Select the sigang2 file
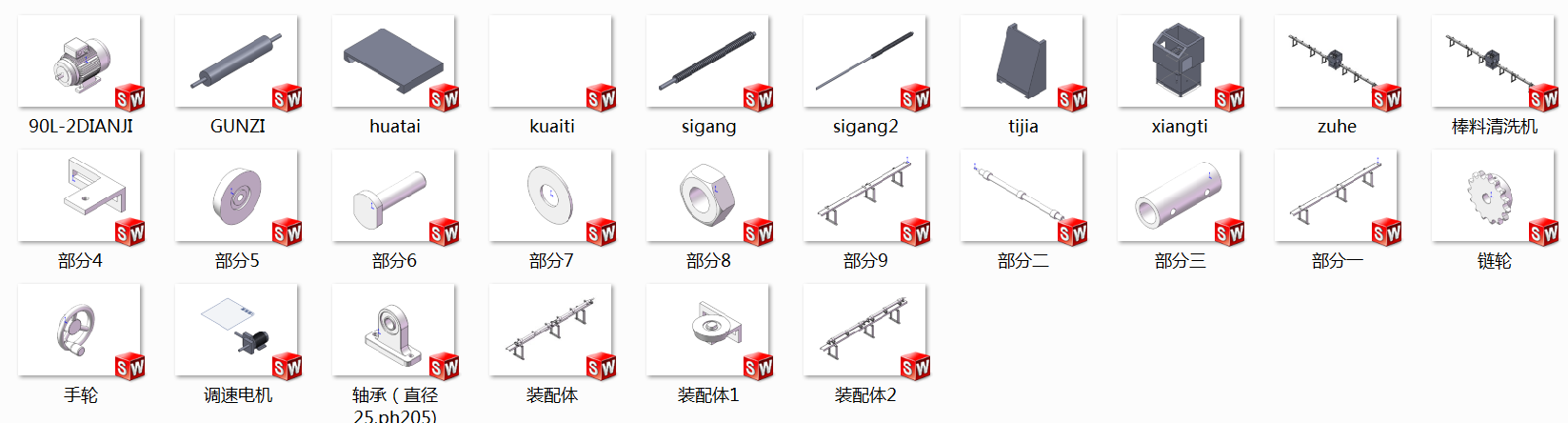 pos(865,63)
